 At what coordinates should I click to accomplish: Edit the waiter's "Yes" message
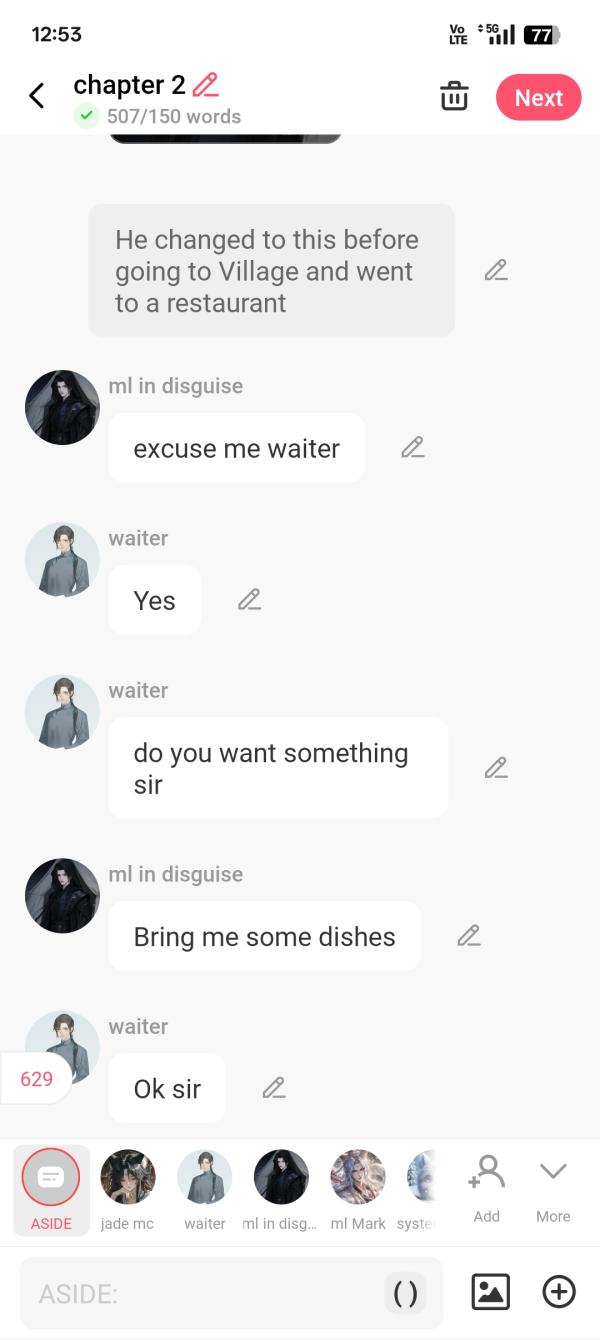click(250, 600)
